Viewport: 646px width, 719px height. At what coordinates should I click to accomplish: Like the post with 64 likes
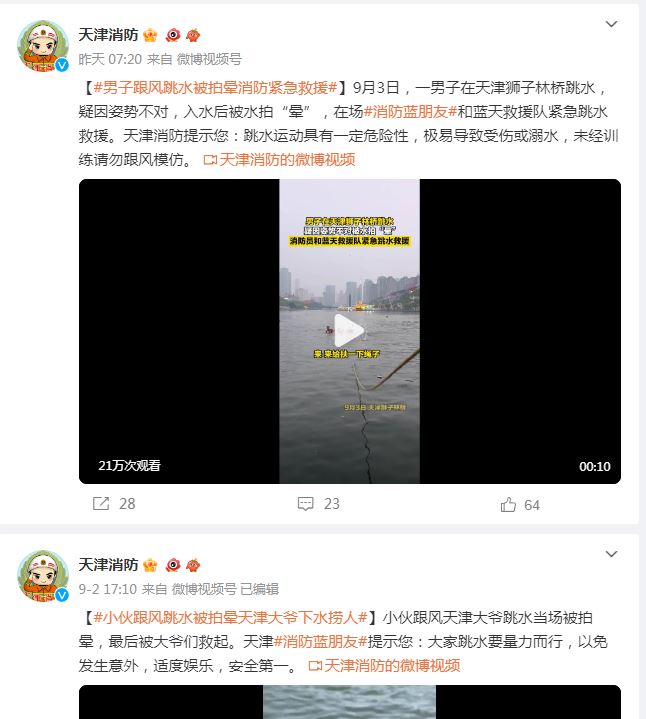point(520,504)
